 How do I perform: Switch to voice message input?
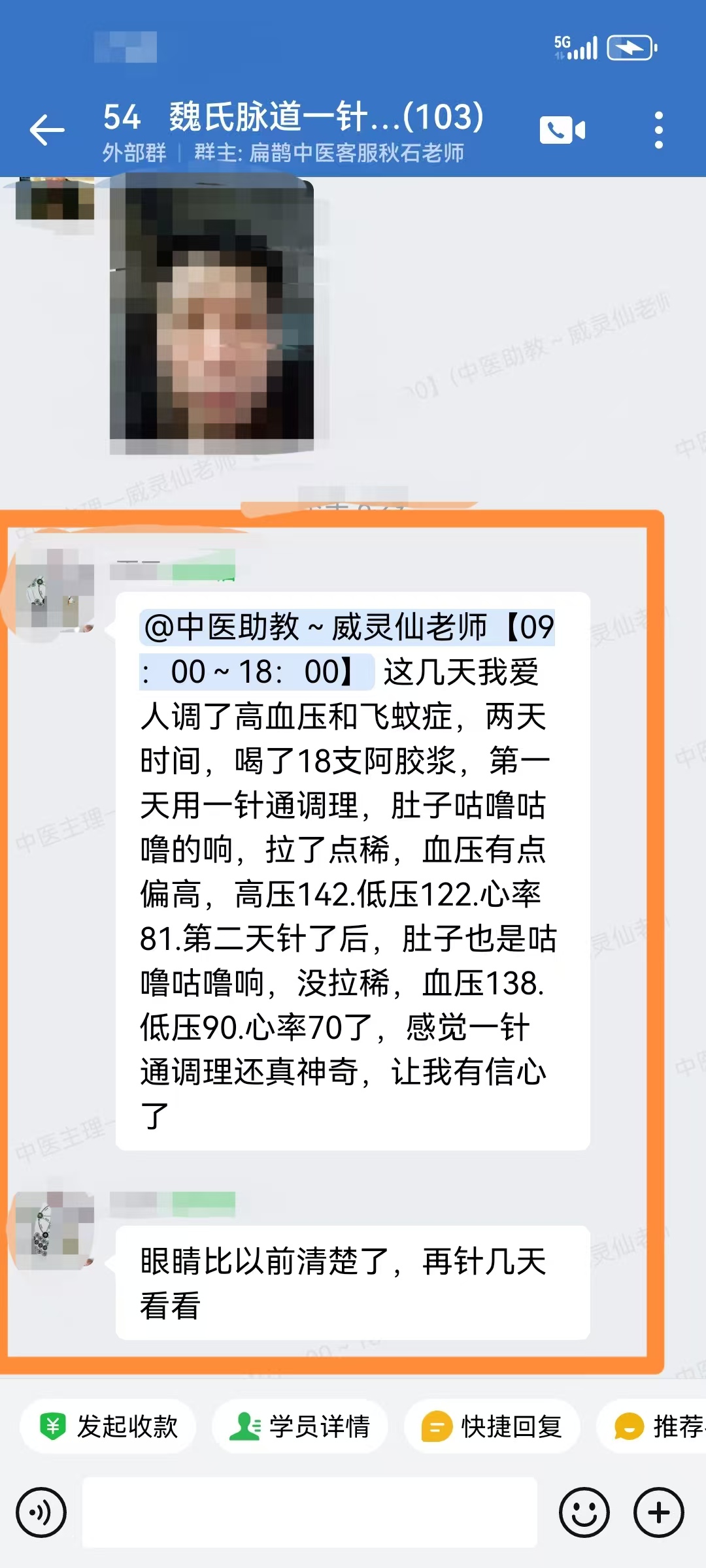(41, 1512)
